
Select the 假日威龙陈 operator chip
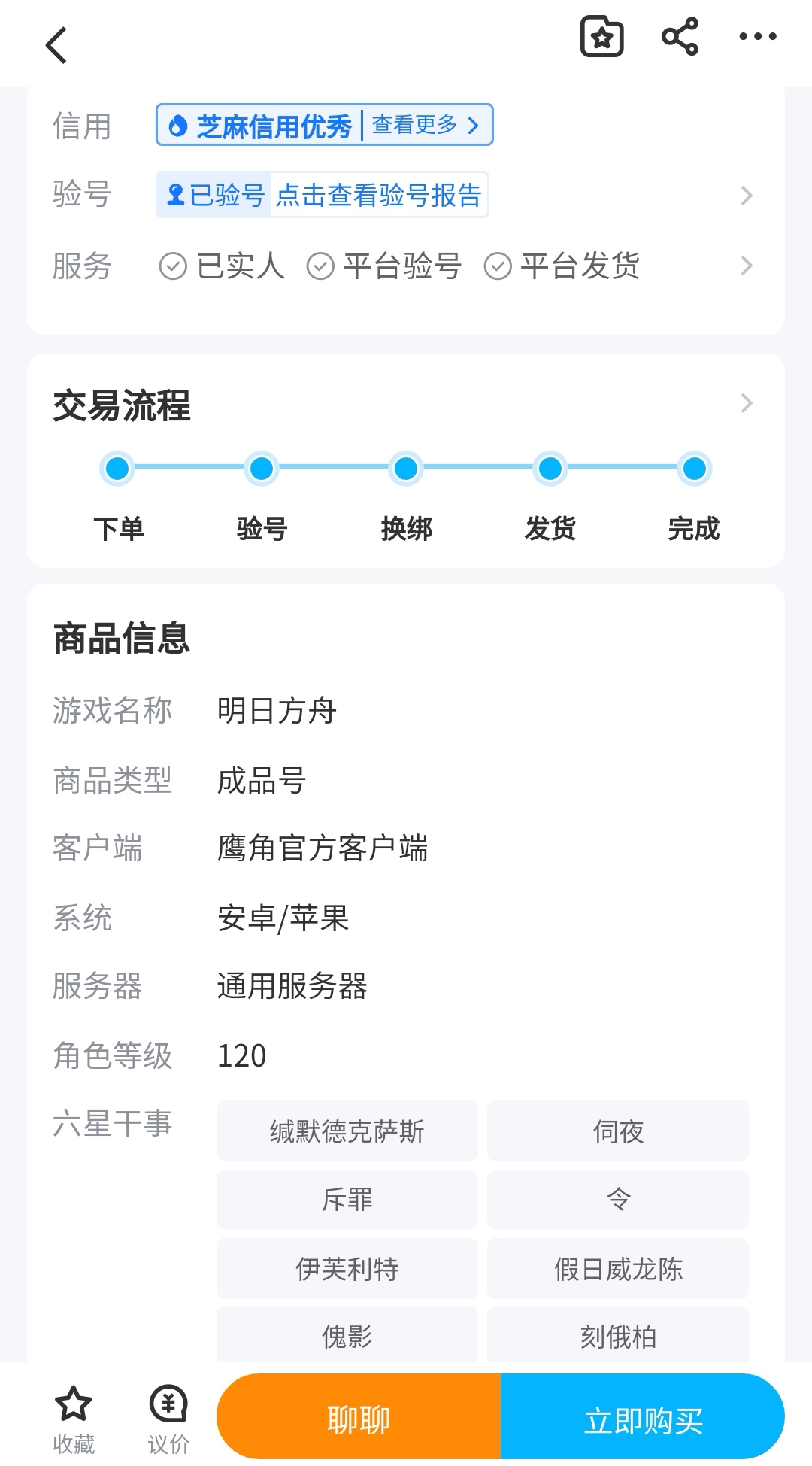(617, 1268)
